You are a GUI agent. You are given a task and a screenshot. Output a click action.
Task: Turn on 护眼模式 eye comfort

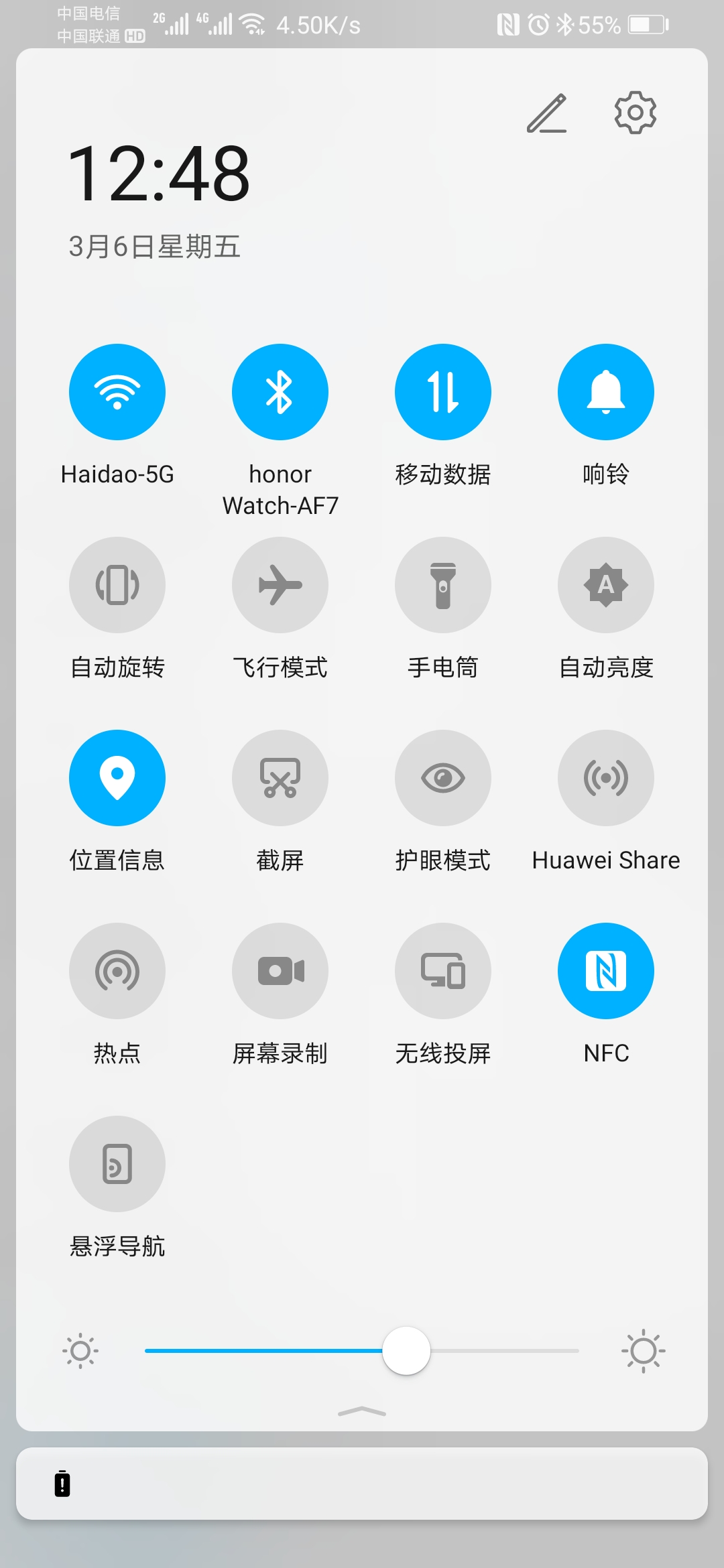pyautogui.click(x=443, y=778)
